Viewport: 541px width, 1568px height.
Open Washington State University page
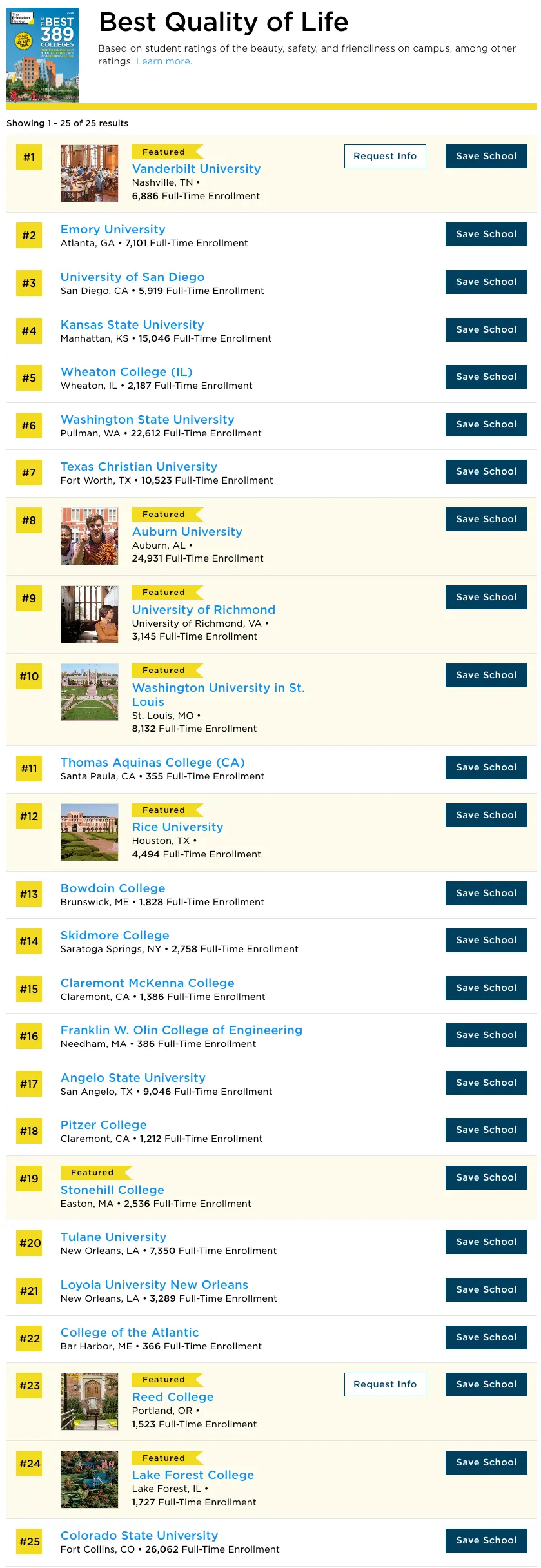tap(147, 420)
